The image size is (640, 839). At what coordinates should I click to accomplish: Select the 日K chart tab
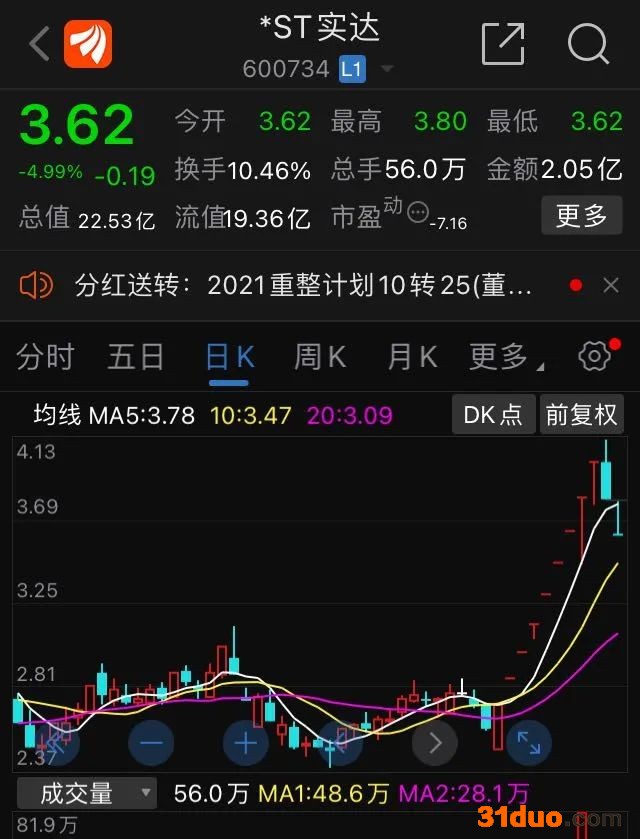coord(229,357)
